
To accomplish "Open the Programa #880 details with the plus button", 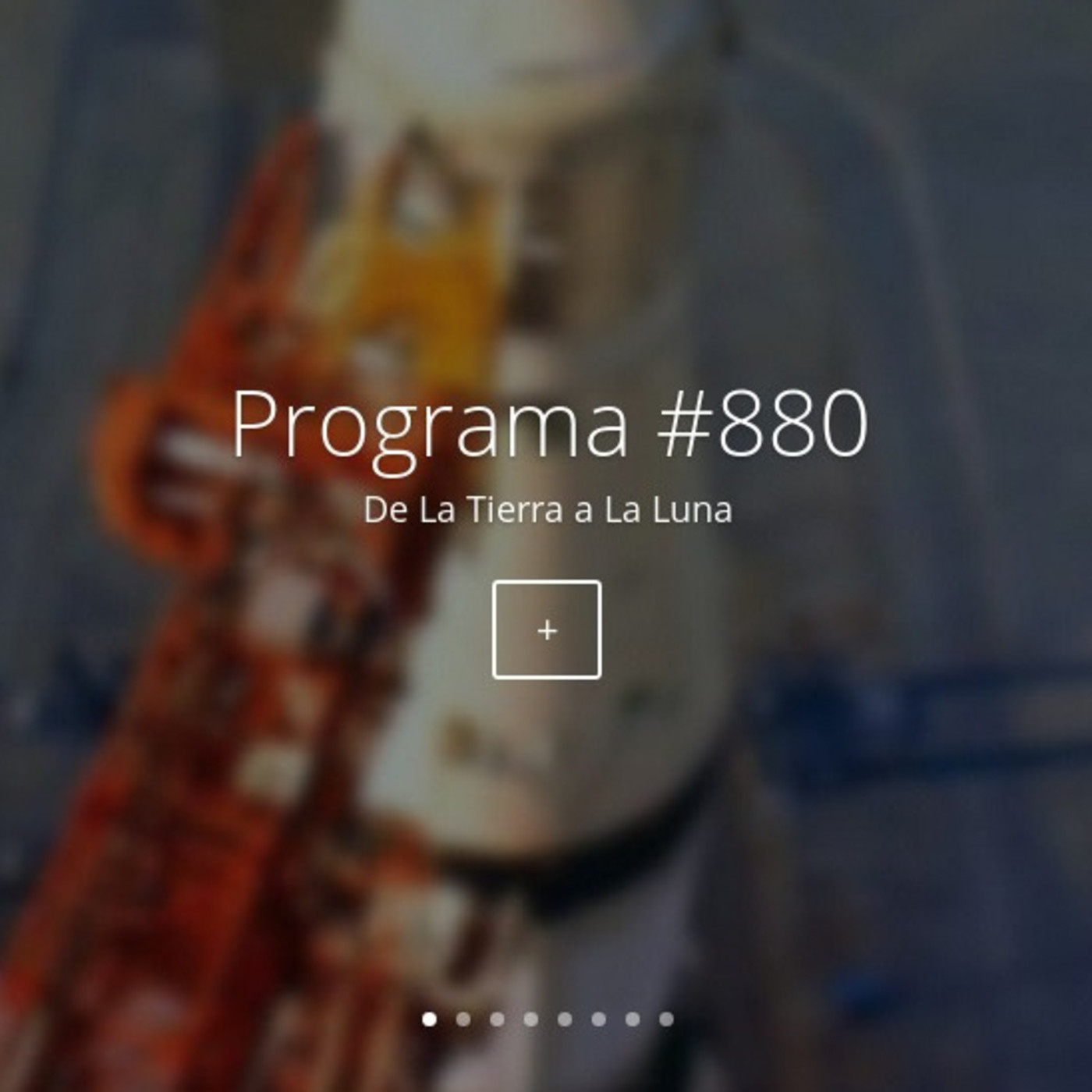I will pos(547,629).
